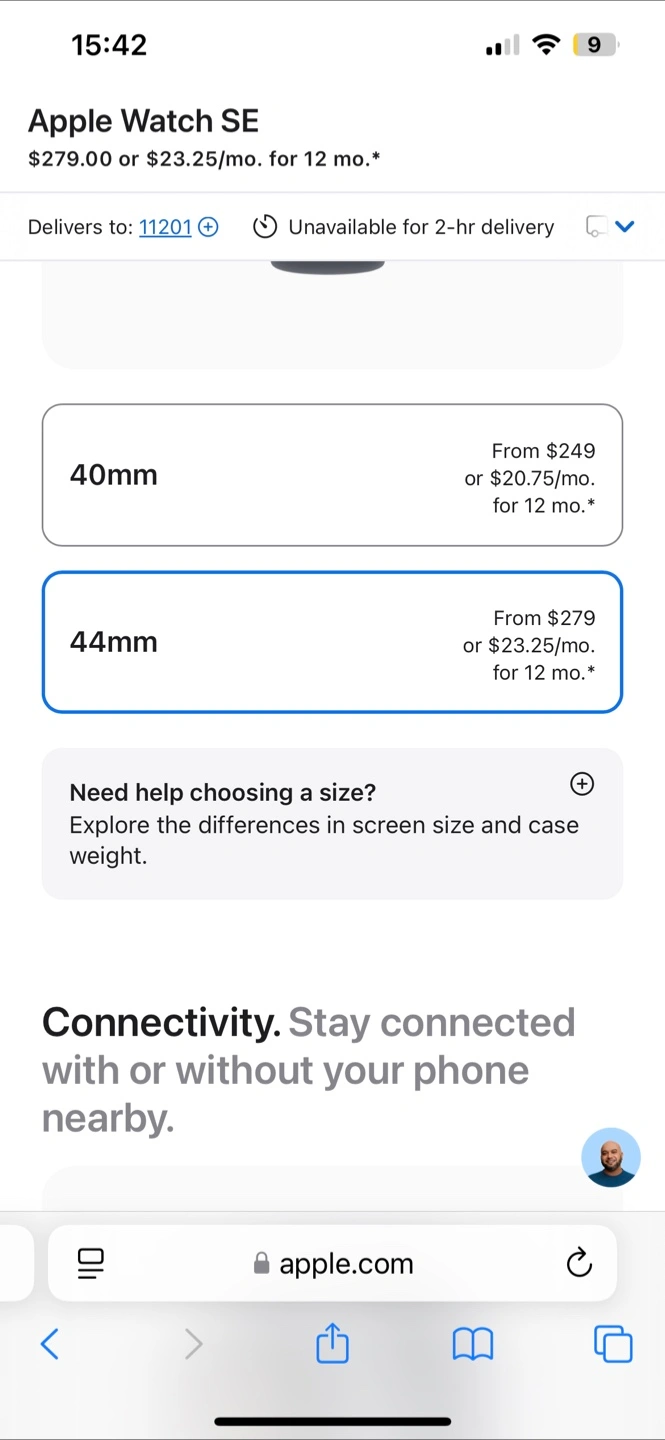Viewport: 665px width, 1440px height.
Task: Select the 40mm case size
Action: (x=332, y=475)
